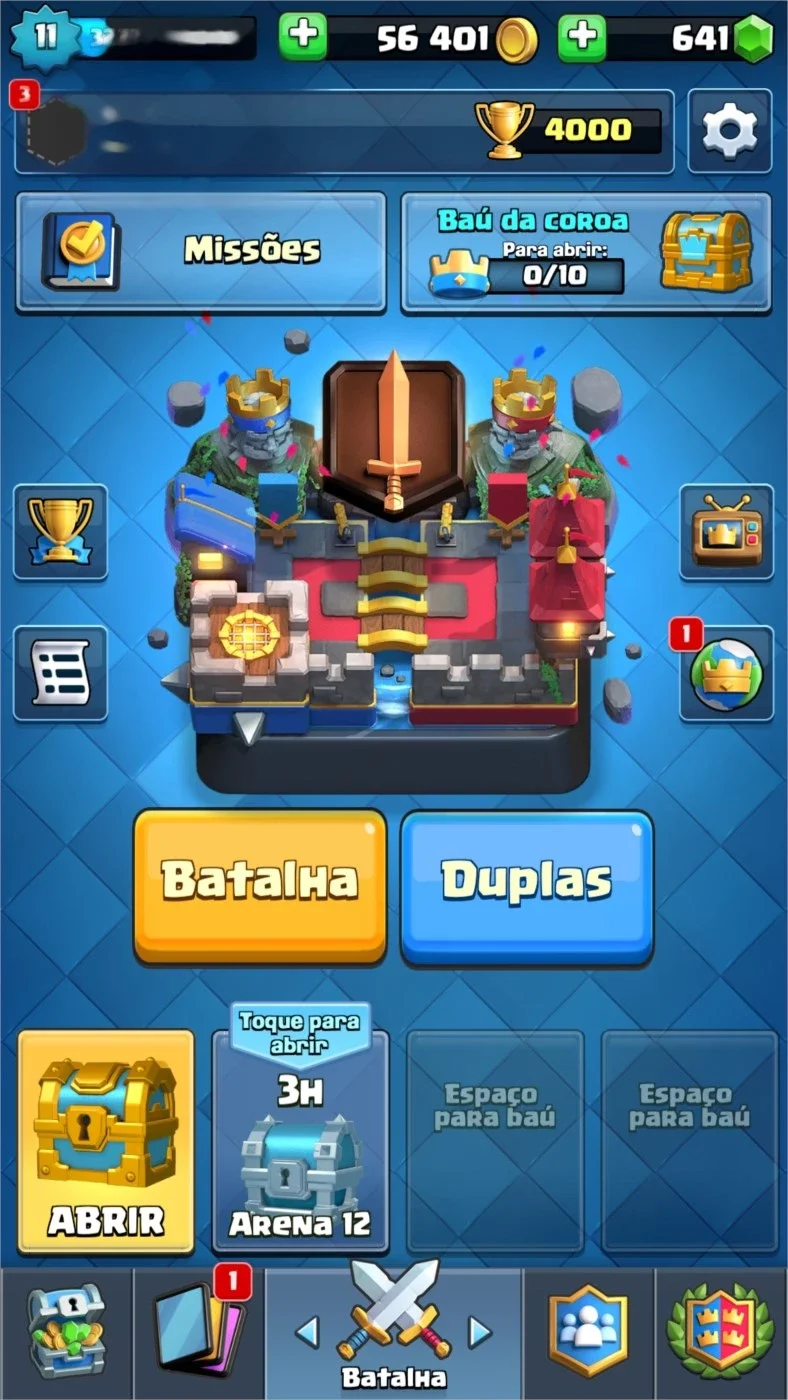This screenshot has height=1400, width=788.
Task: Tap the right arrow beside Batalha tab
Action: [x=481, y=1332]
